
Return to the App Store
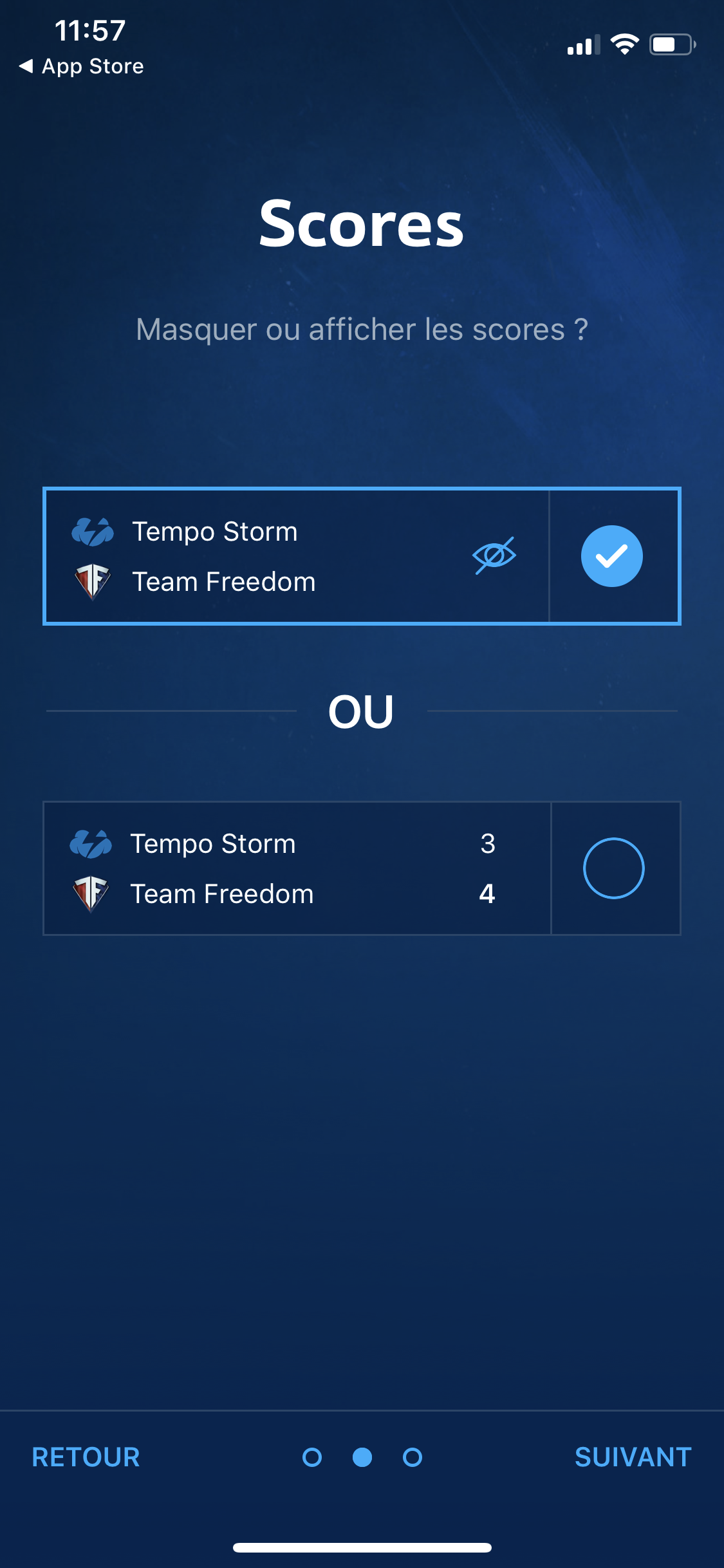tap(82, 66)
